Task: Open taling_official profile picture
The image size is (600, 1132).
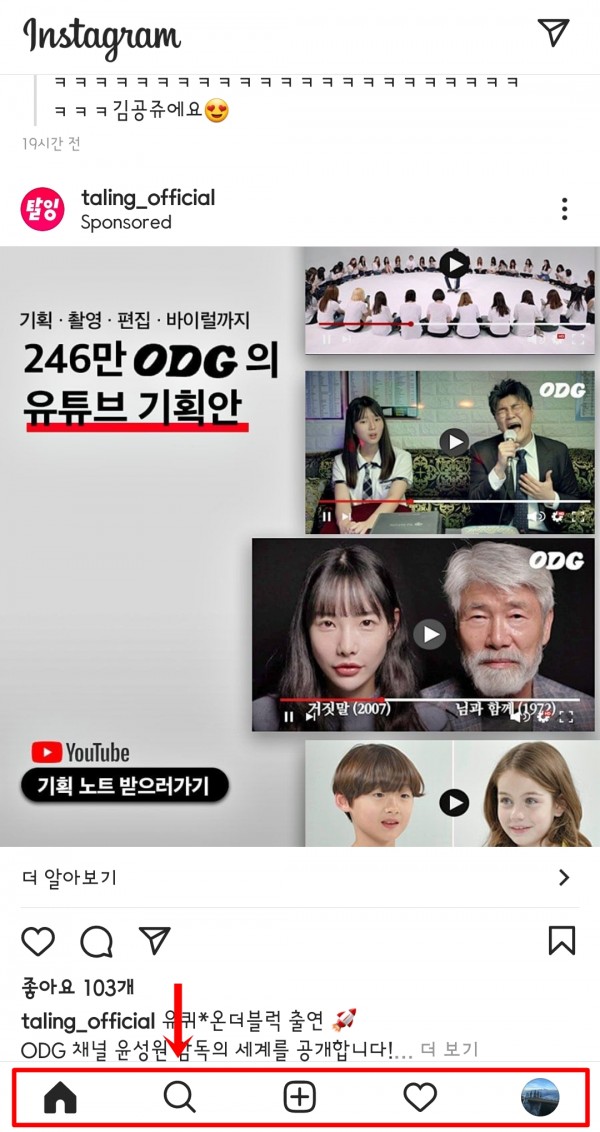Action: click(42, 209)
